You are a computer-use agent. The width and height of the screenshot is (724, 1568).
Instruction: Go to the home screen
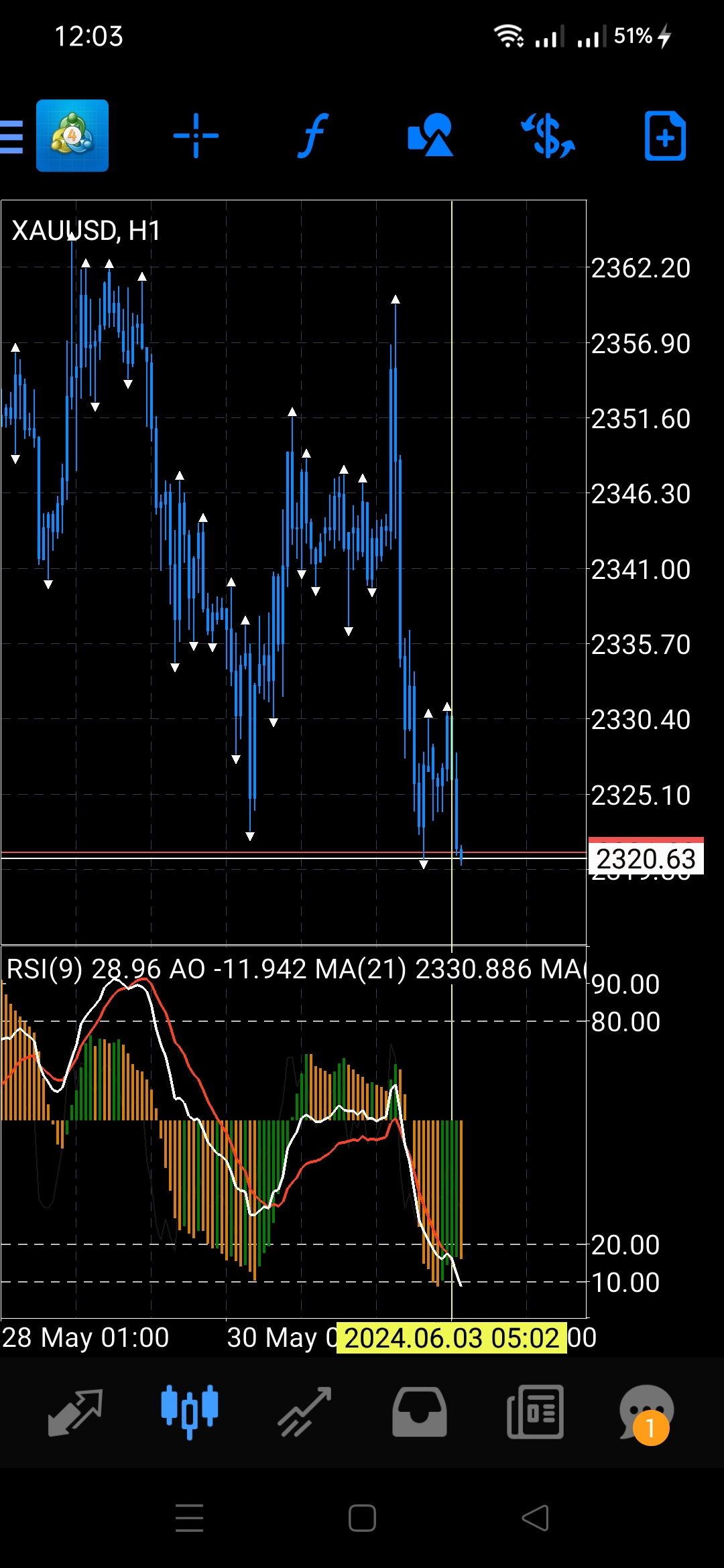pyautogui.click(x=362, y=1518)
